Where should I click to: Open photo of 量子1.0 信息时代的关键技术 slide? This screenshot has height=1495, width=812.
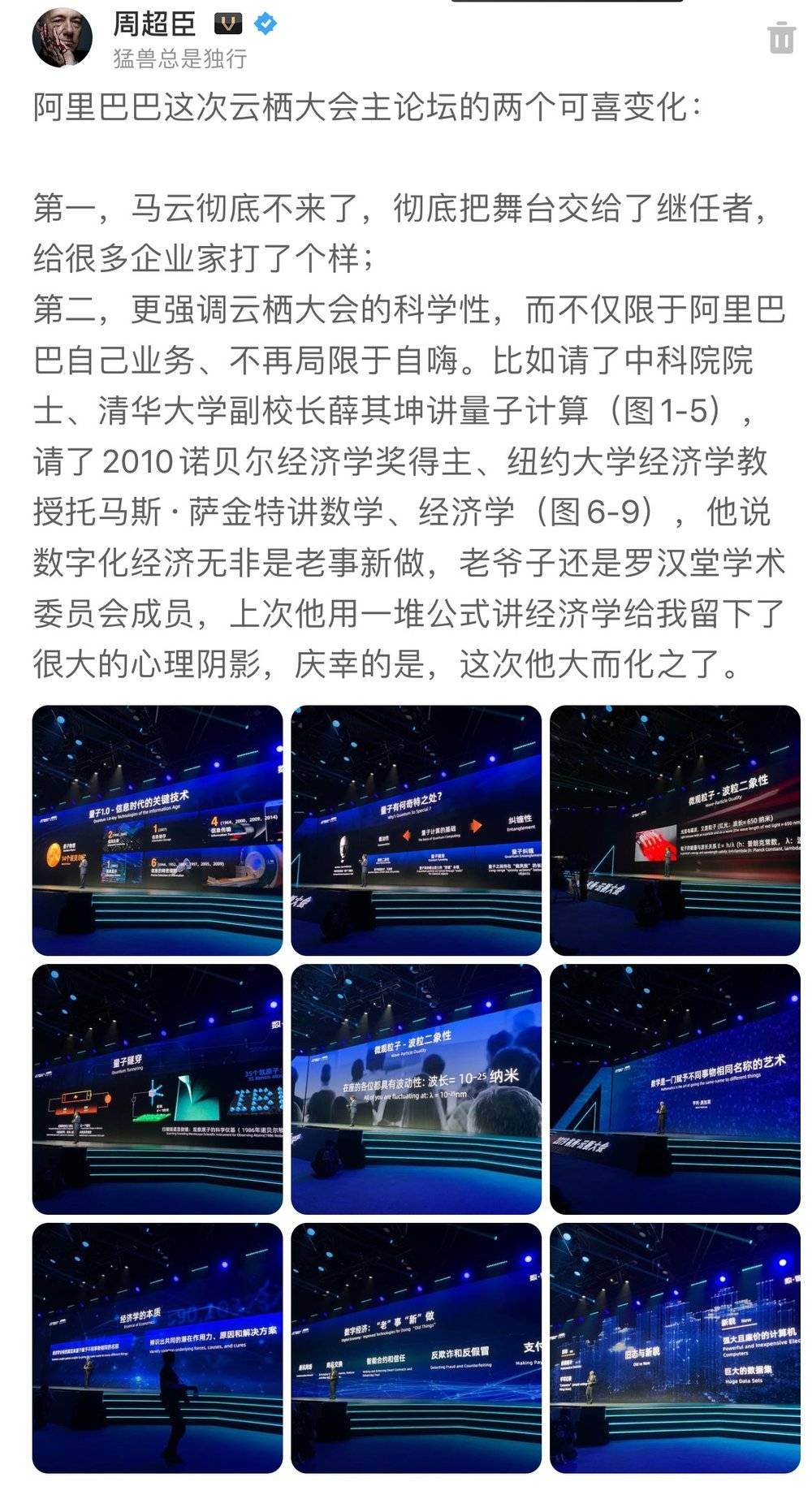(158, 830)
